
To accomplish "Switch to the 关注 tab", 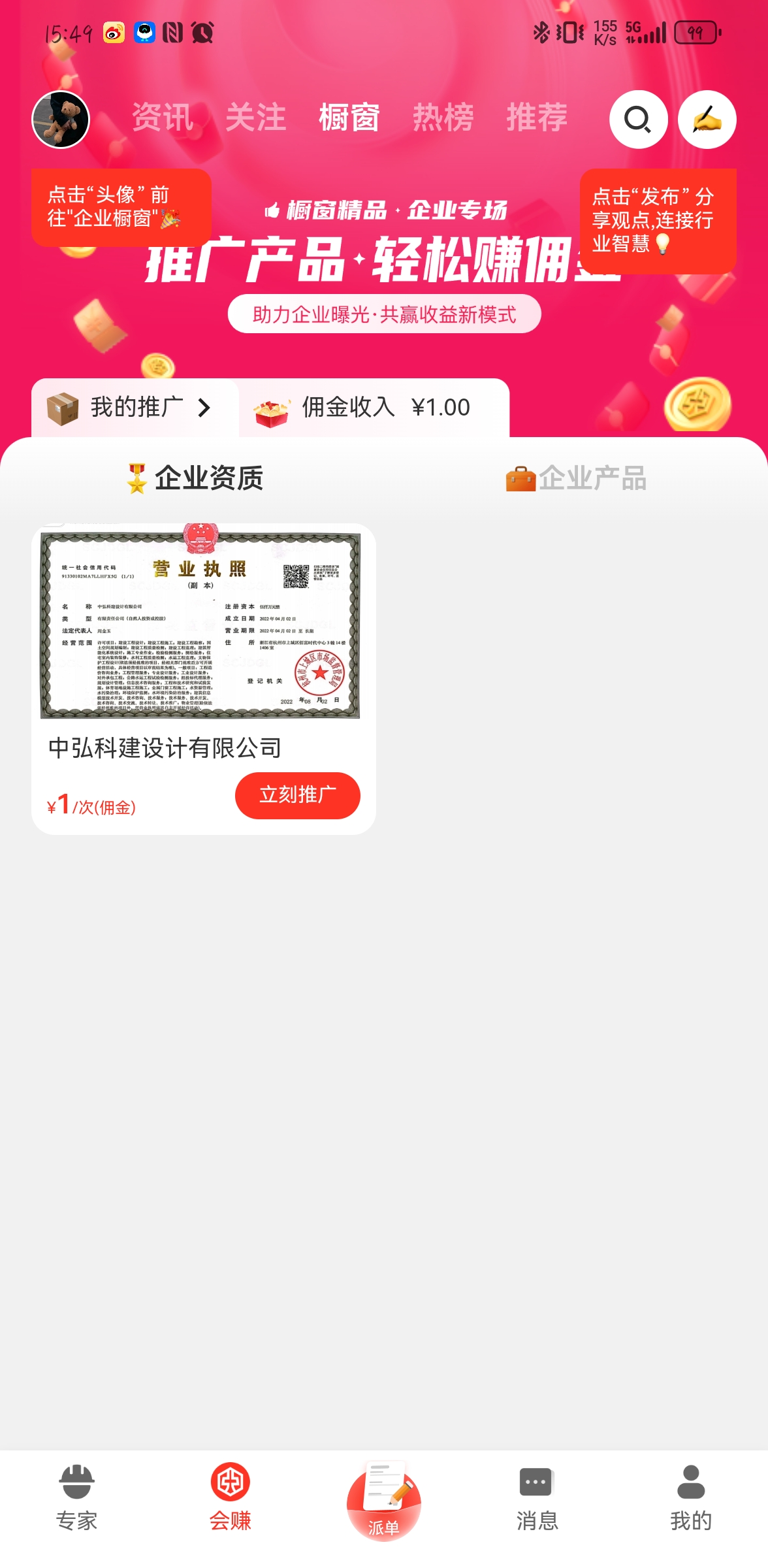I will pyautogui.click(x=255, y=118).
